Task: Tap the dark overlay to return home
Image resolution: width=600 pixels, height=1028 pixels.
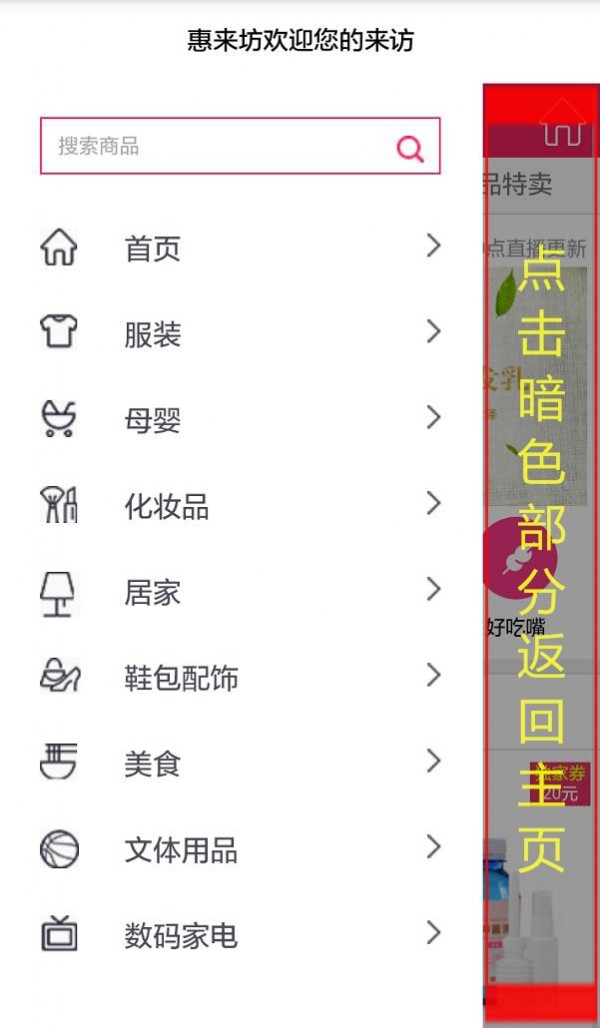Action: 541,560
